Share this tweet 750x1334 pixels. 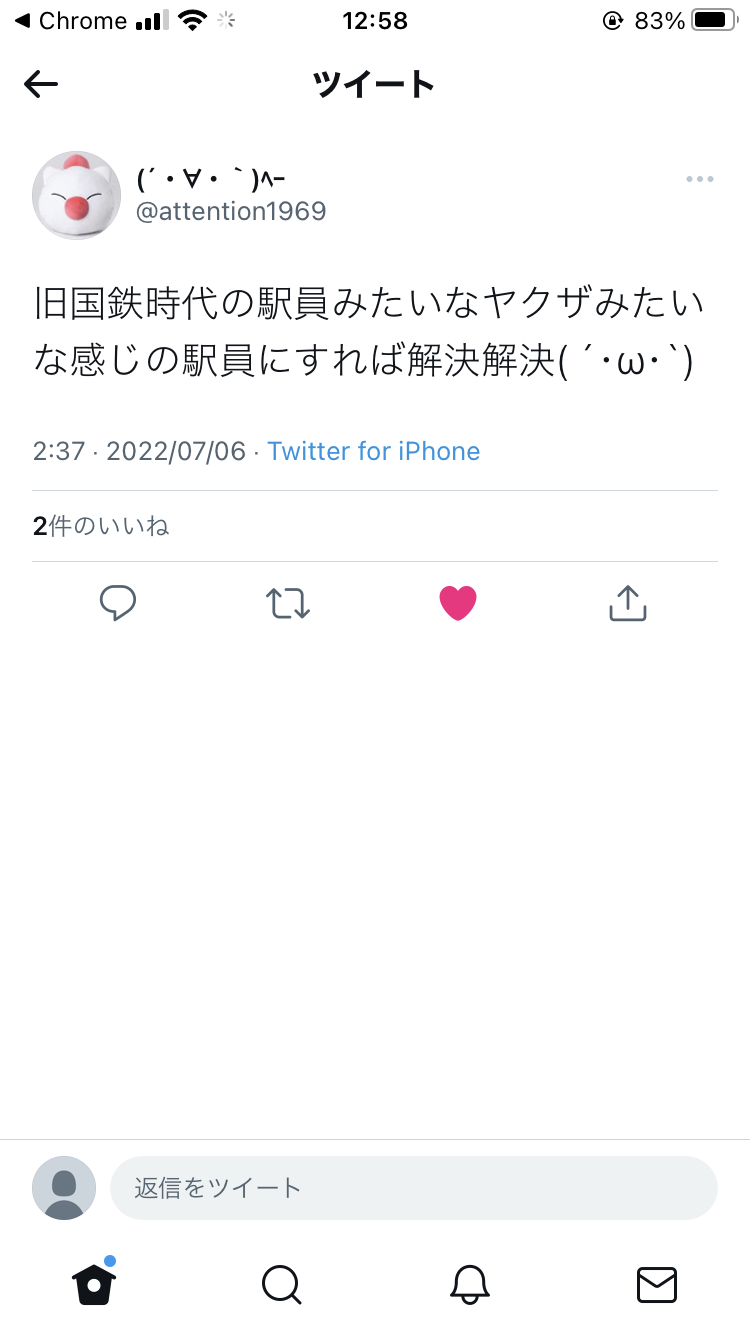point(628,603)
